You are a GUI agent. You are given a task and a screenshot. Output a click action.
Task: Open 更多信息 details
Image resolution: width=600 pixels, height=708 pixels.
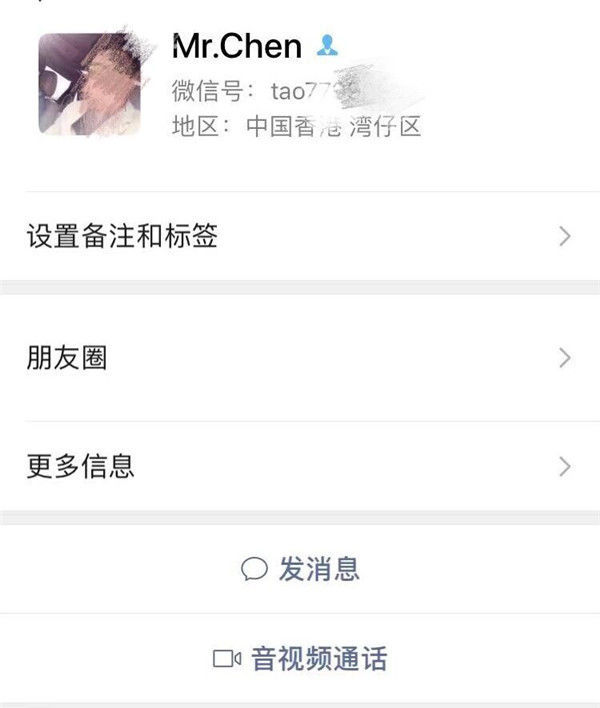300,465
